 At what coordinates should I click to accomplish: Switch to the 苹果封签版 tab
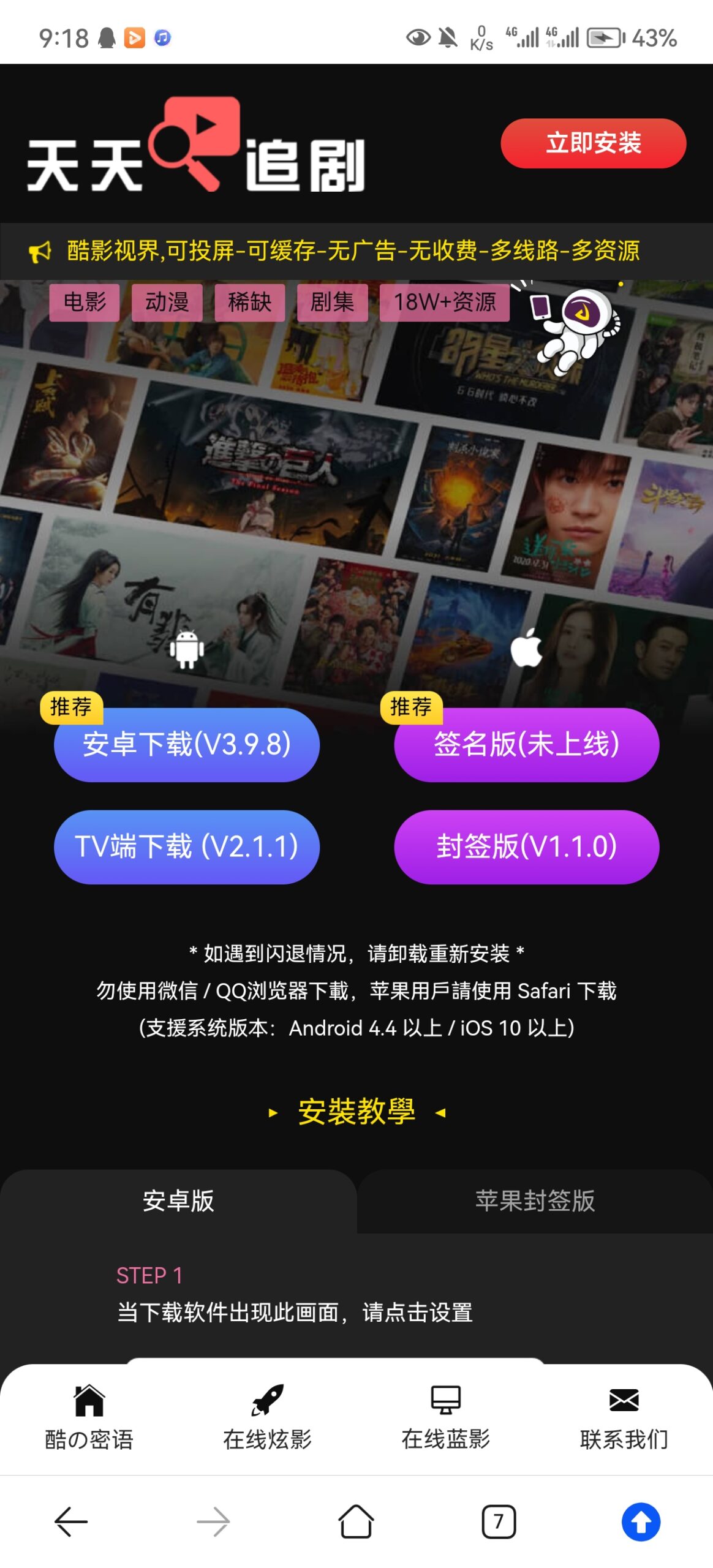click(535, 1199)
